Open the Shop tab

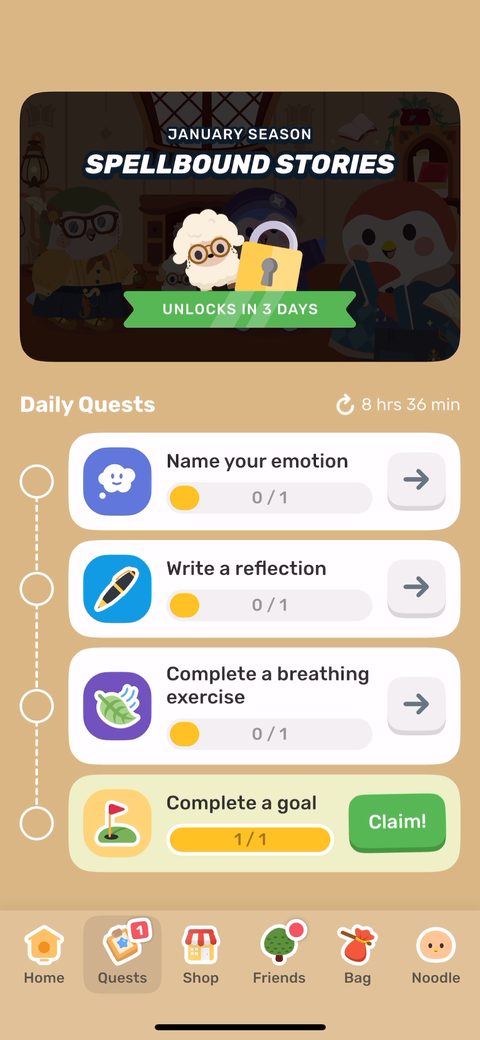[x=200, y=954]
